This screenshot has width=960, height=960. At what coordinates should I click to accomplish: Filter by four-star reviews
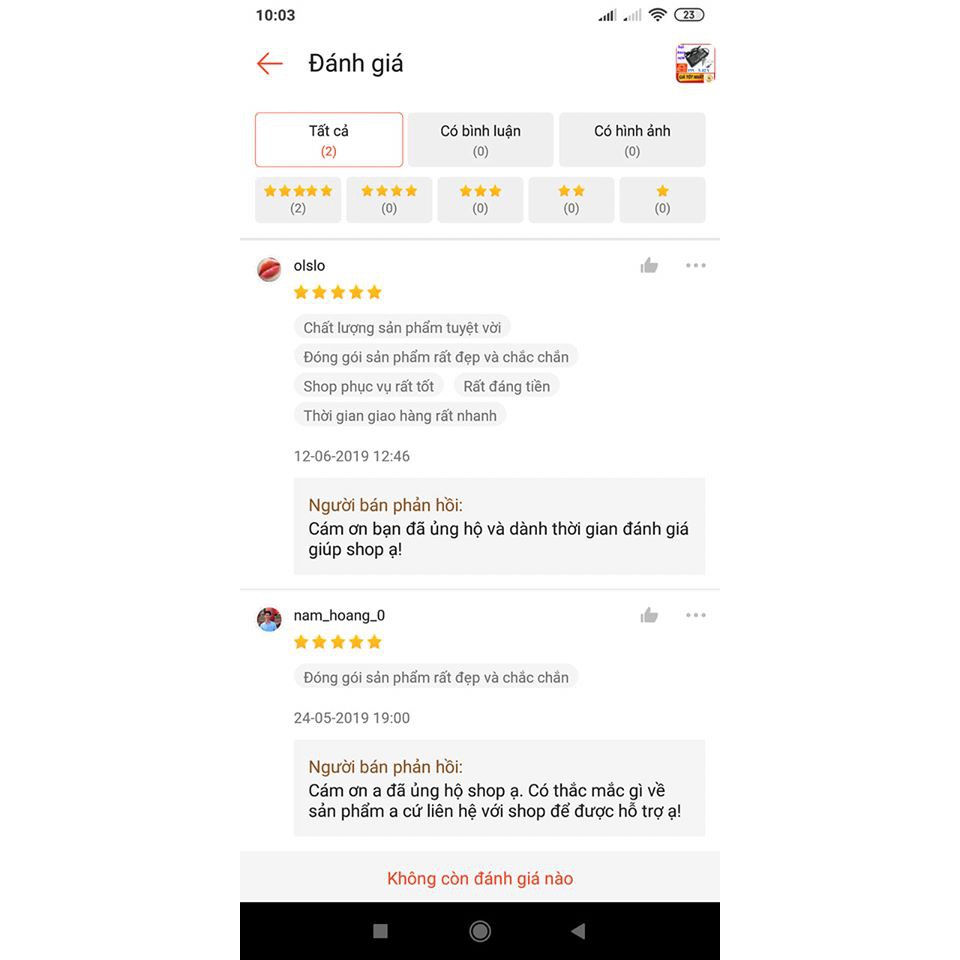[x=389, y=199]
